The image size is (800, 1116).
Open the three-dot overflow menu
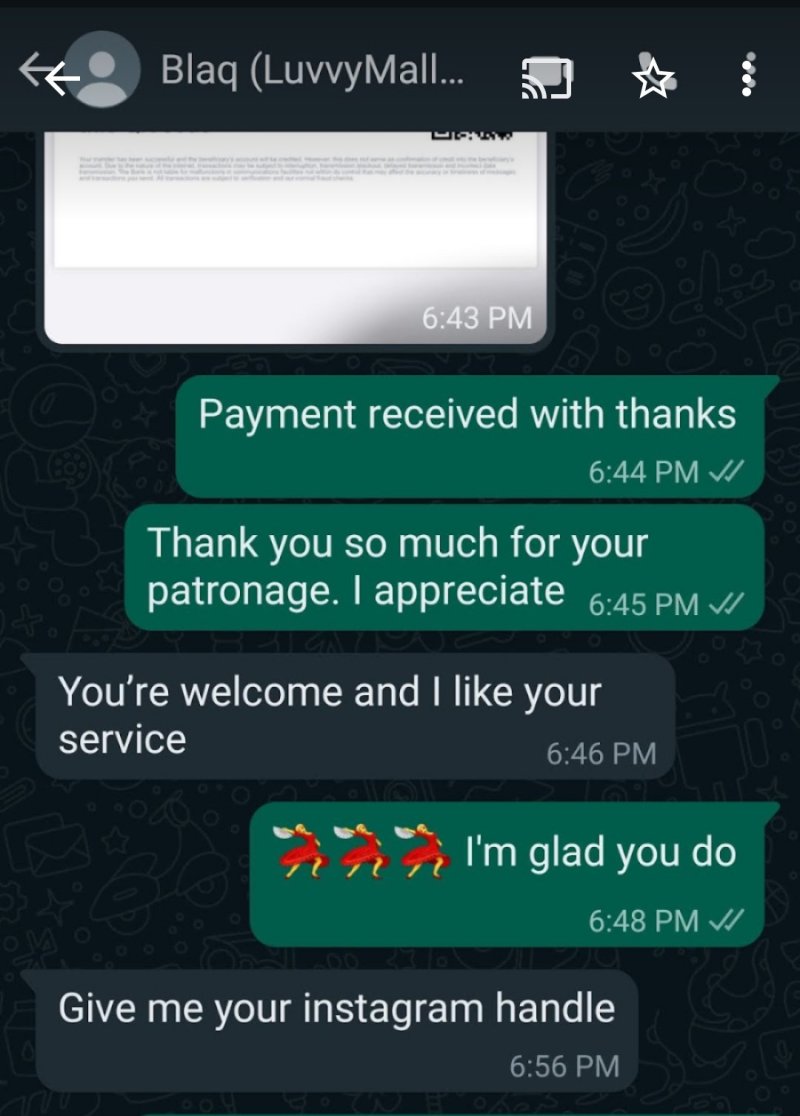(746, 76)
